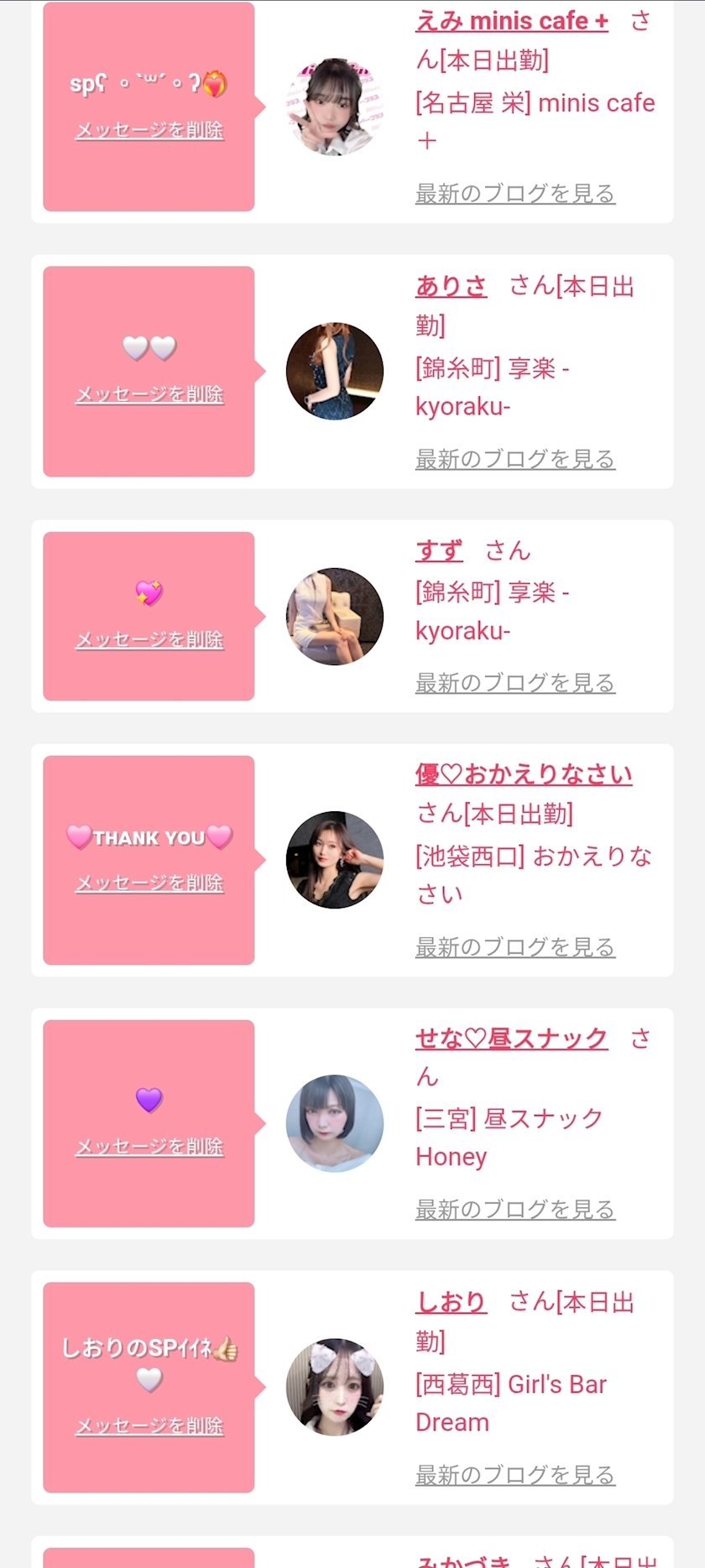Screen dimensions: 705x1568
Task: Open せな♡昼スナック profile link
Action: point(511,1039)
